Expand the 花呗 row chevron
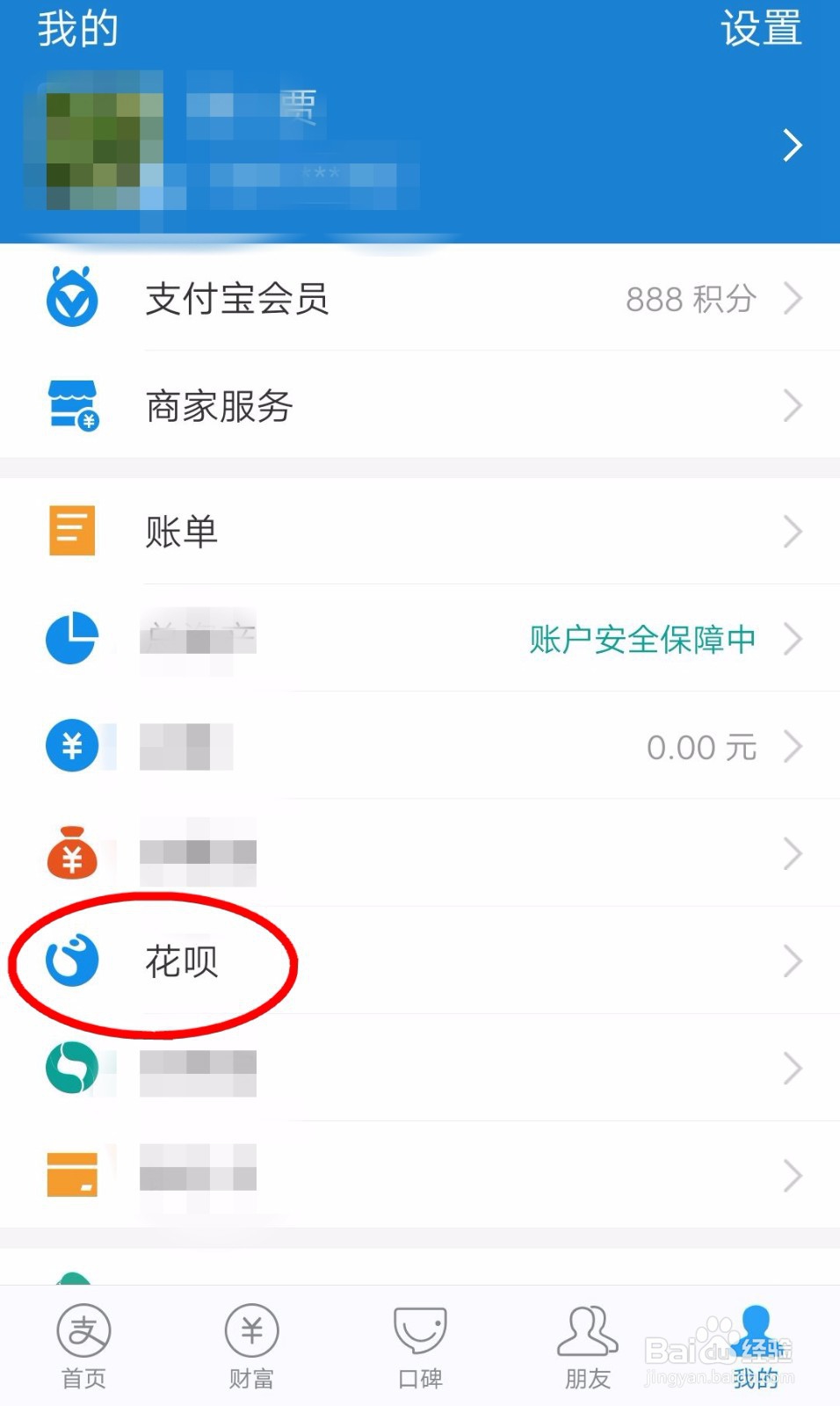The width and height of the screenshot is (840, 1406). pos(793,960)
